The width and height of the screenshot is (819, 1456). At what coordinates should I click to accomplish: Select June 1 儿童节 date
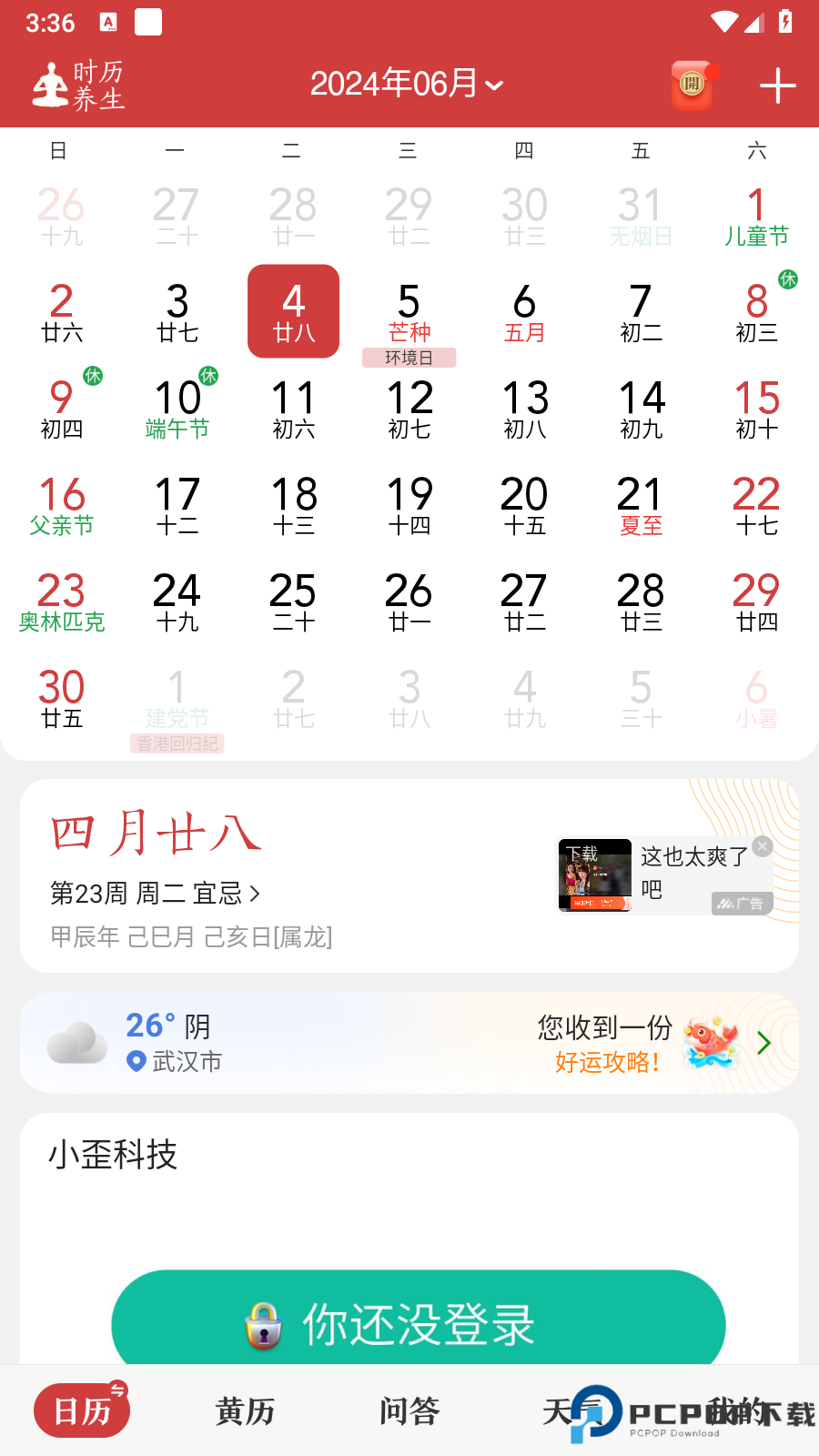pyautogui.click(x=756, y=217)
